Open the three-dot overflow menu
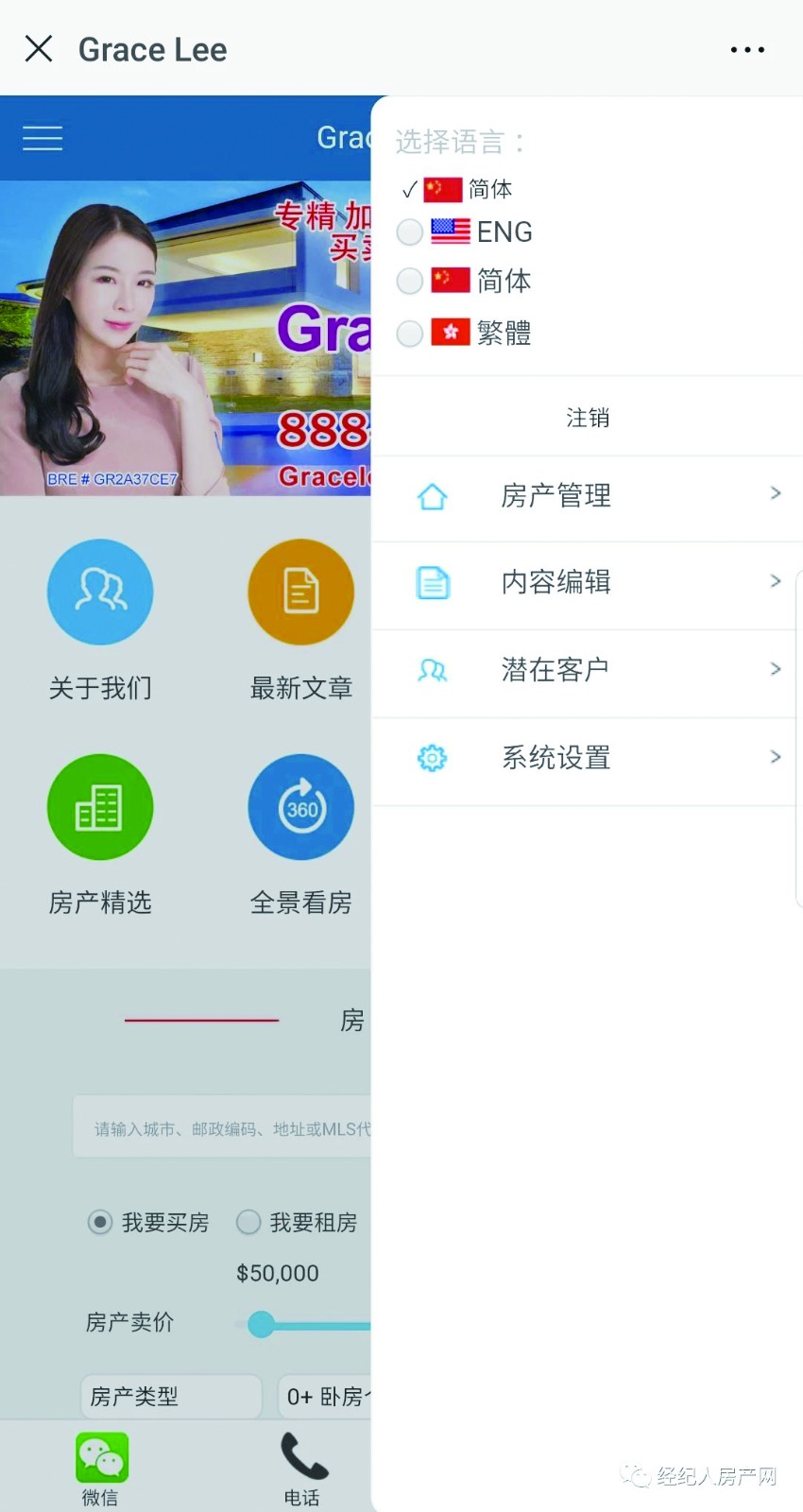The height and width of the screenshot is (1512, 803). pyautogui.click(x=747, y=50)
